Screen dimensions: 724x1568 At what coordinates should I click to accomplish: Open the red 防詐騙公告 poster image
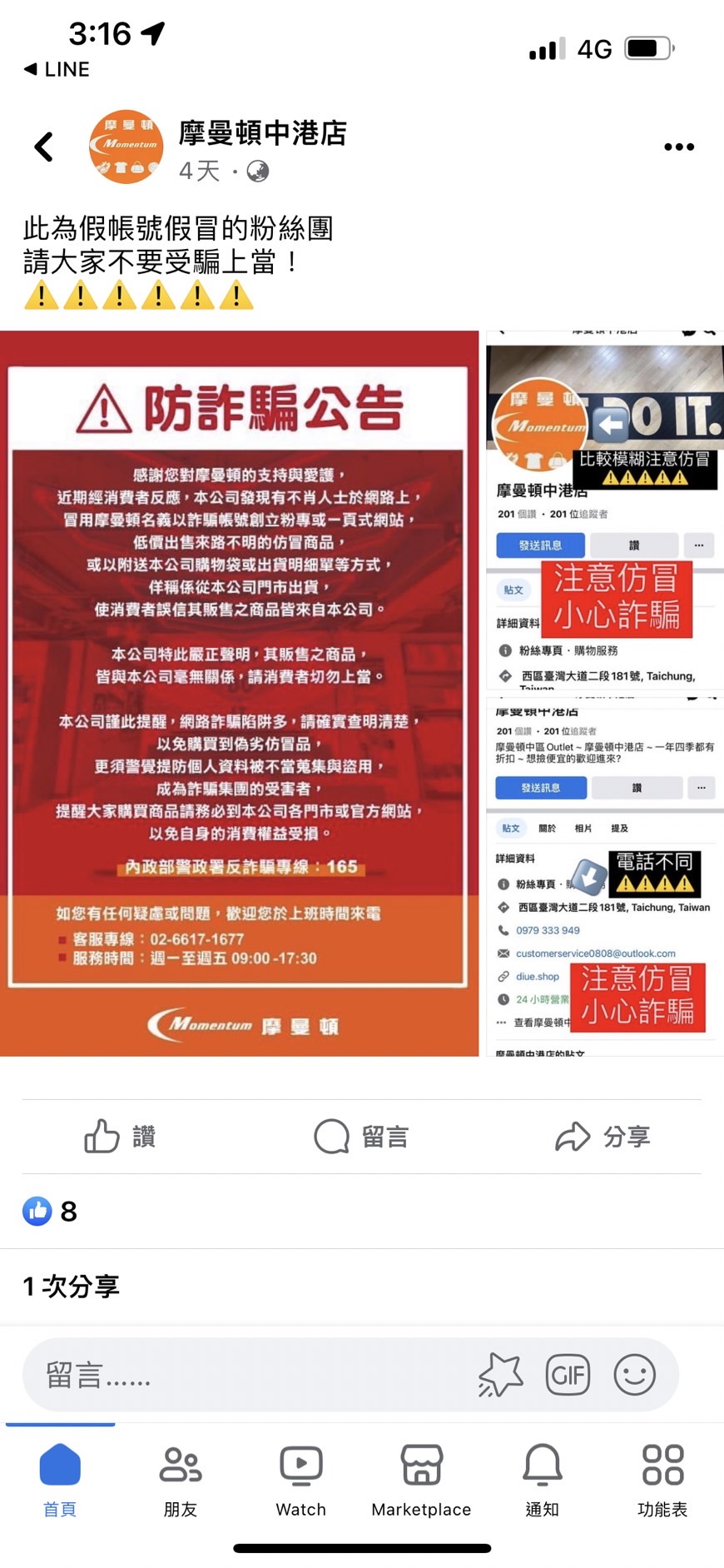pos(240,693)
